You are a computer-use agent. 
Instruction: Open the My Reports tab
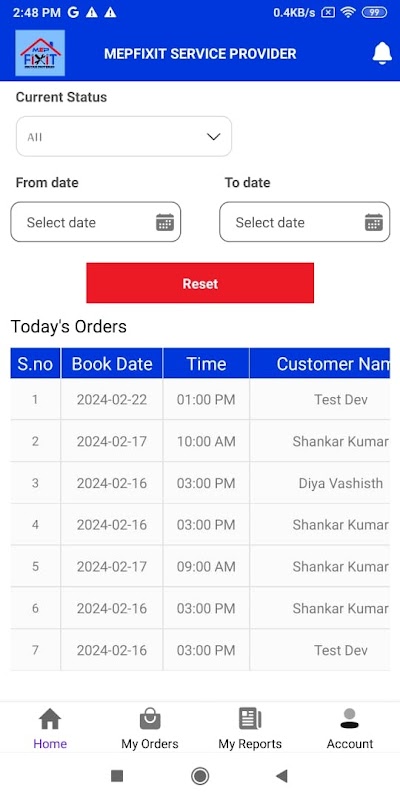250,729
